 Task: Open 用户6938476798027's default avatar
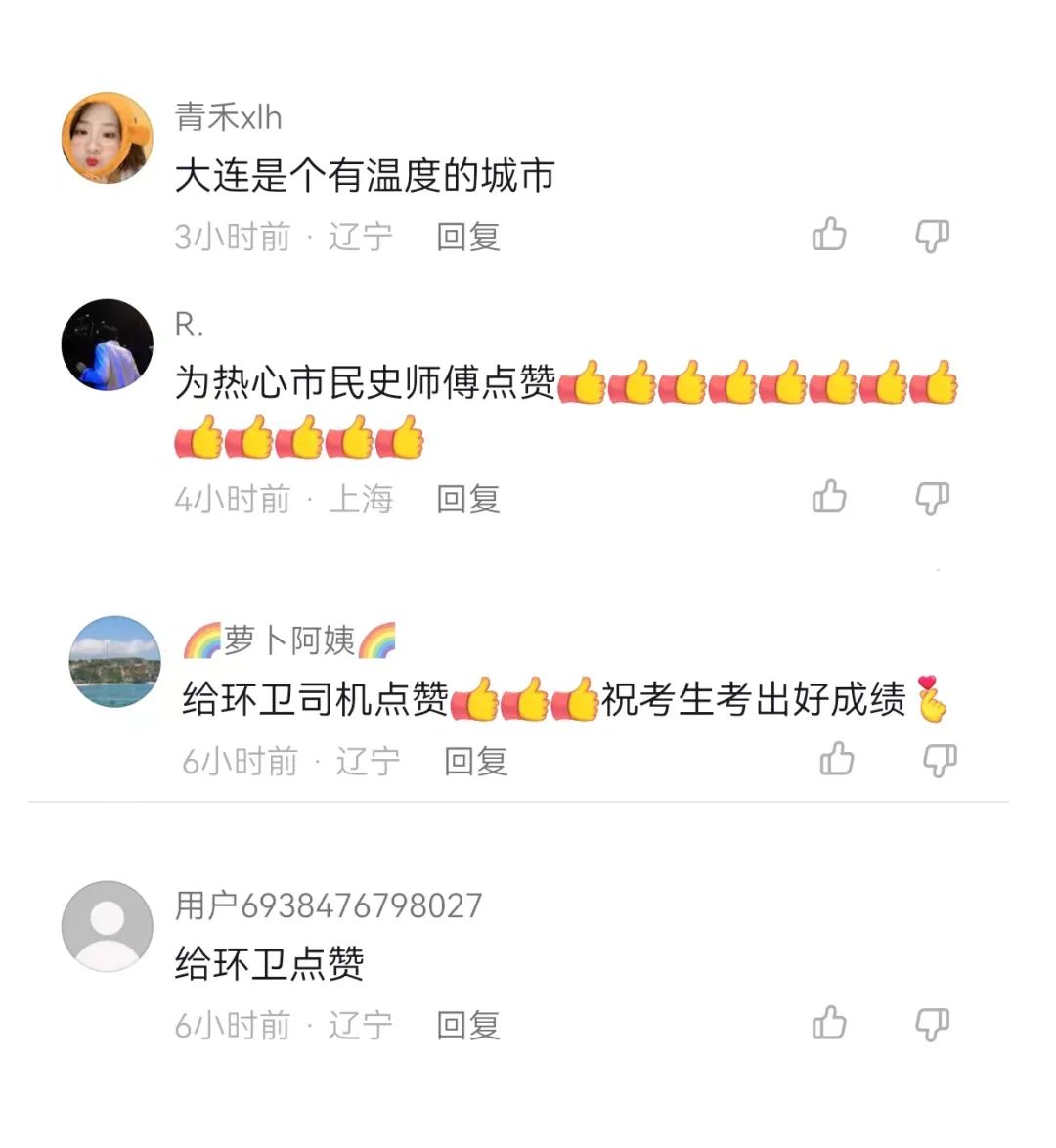point(107,926)
